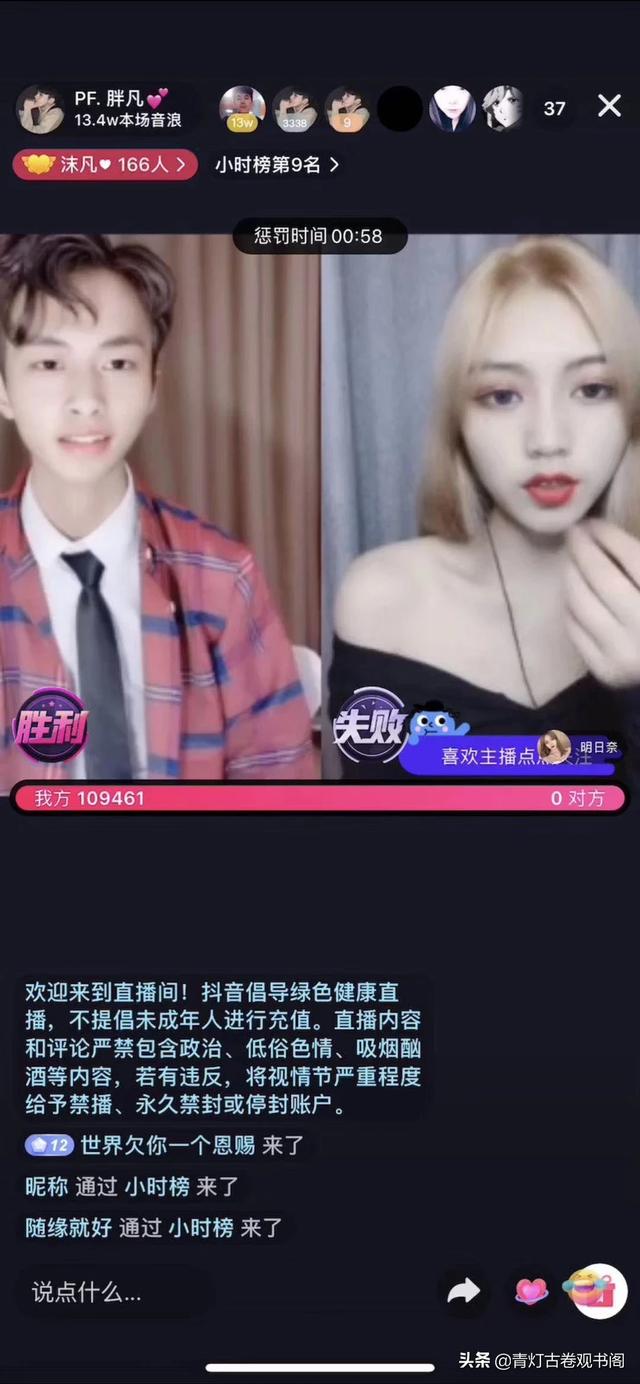Open the 沫凡 fan club badge
Viewport: 640px width, 1384px height.
104,164
